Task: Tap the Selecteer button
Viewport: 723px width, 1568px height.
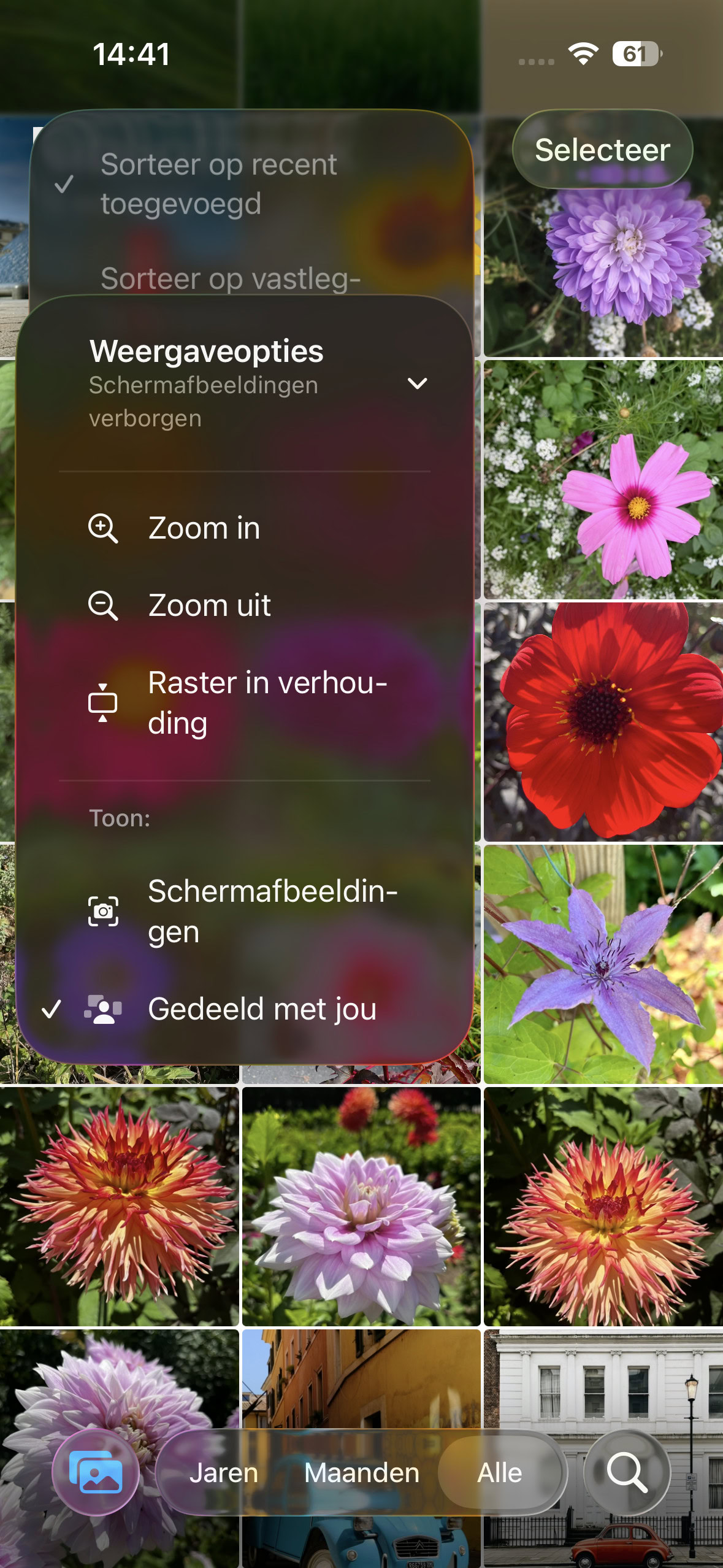Action: coord(602,150)
